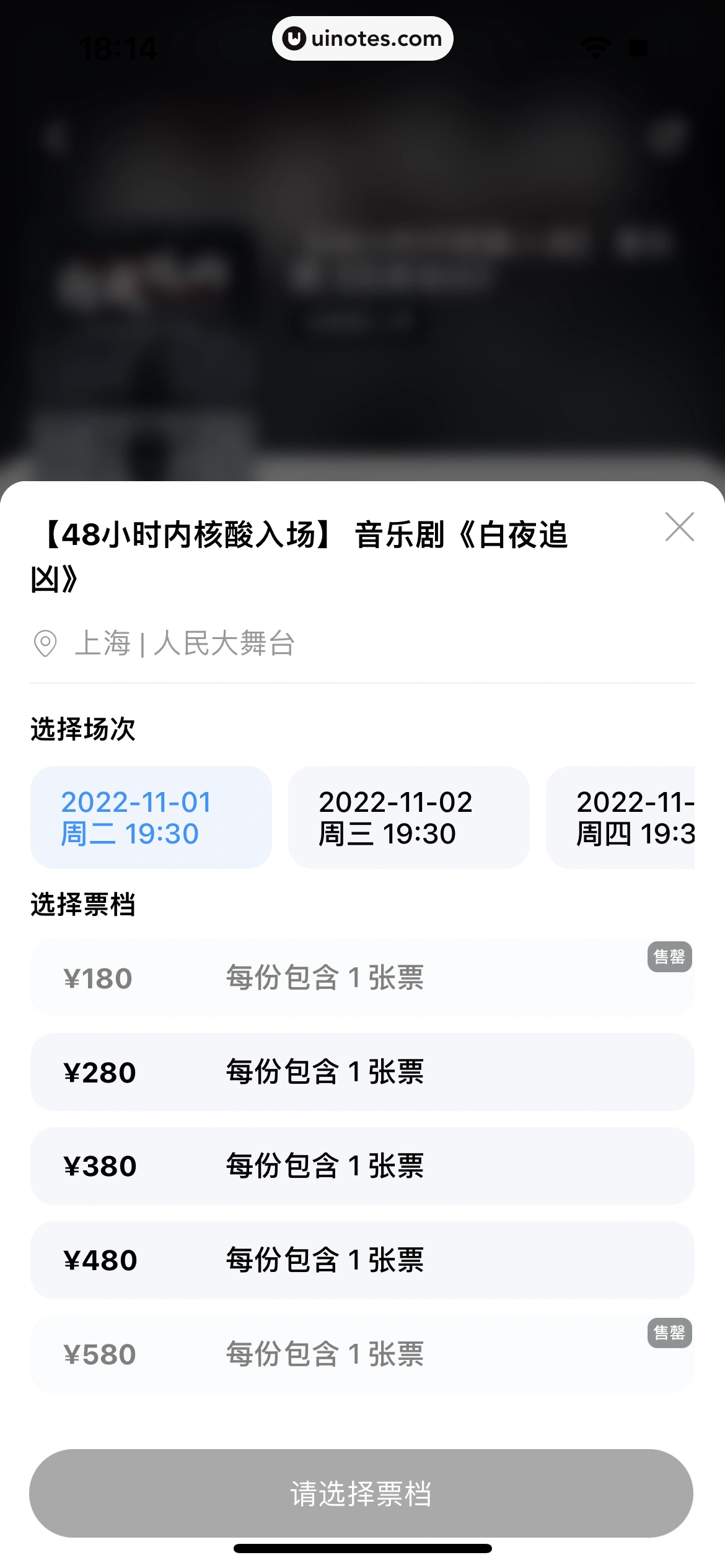The height and width of the screenshot is (1568, 725).
Task: Close the ticket selection sheet
Action: [x=679, y=527]
